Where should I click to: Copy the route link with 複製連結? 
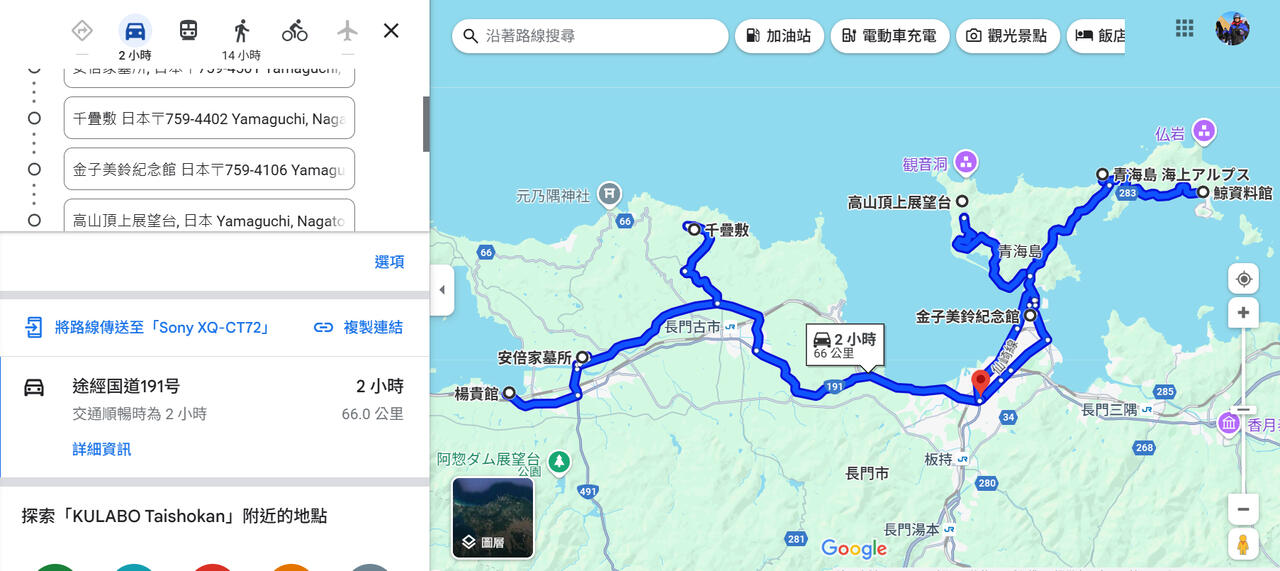point(358,327)
